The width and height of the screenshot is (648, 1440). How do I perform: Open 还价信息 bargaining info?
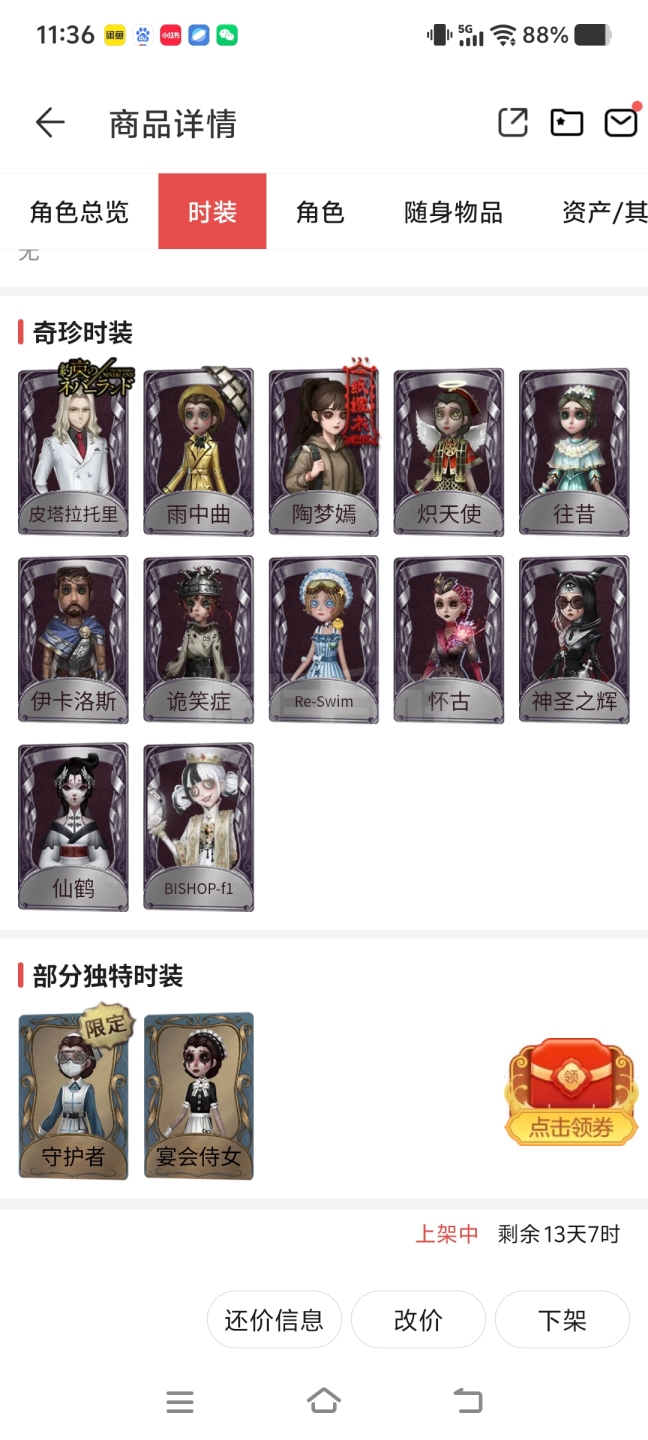pyautogui.click(x=274, y=1320)
